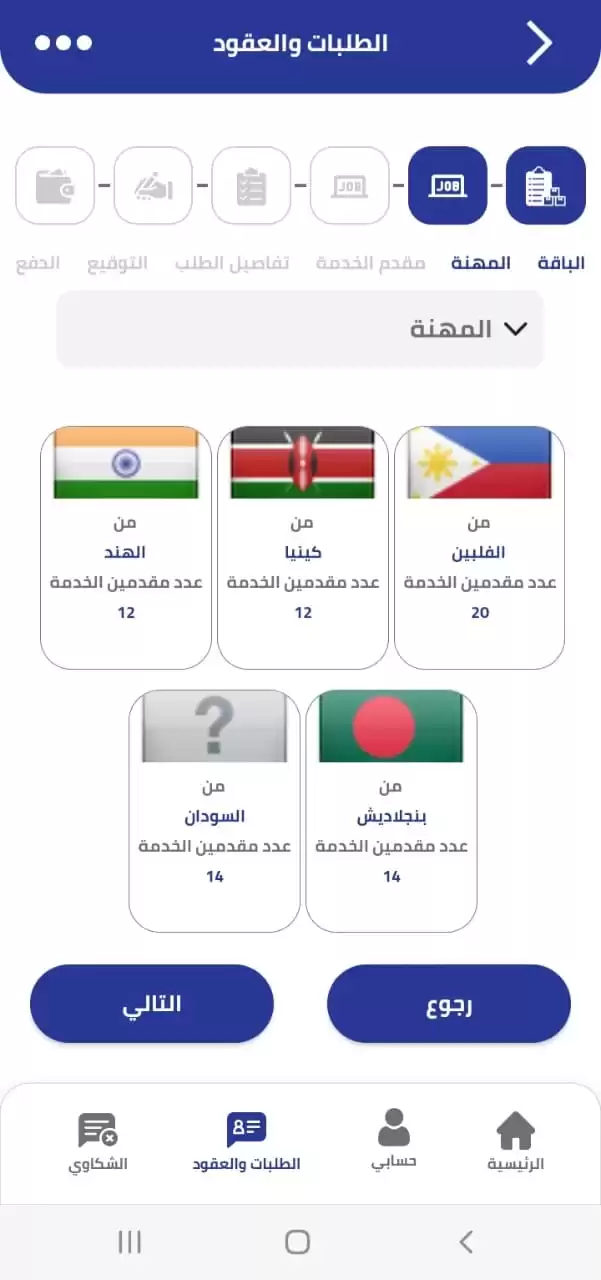Select the الفلبين country card
This screenshot has height=1280, width=601.
tap(479, 547)
